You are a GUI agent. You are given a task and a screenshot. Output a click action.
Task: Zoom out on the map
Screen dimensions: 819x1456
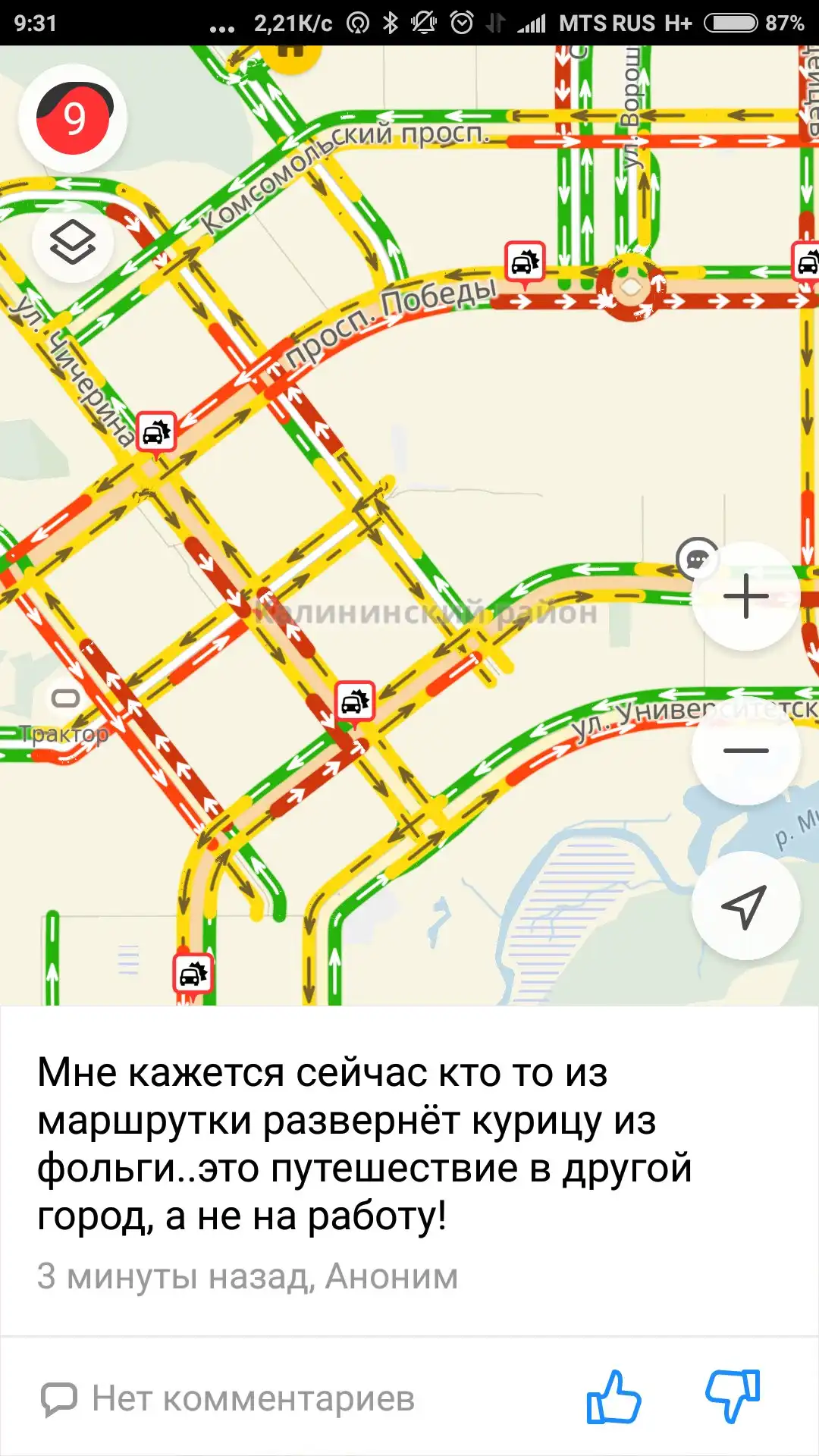(746, 751)
